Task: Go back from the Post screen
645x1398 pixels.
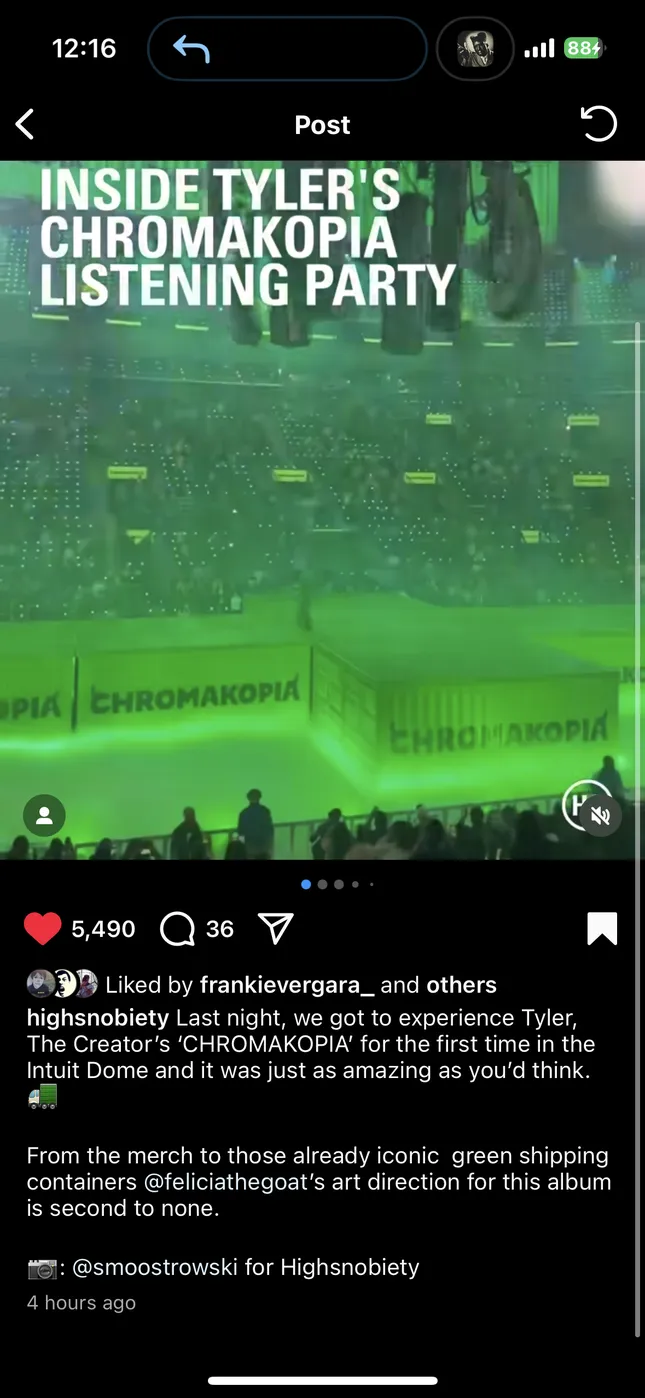Action: 26,125
